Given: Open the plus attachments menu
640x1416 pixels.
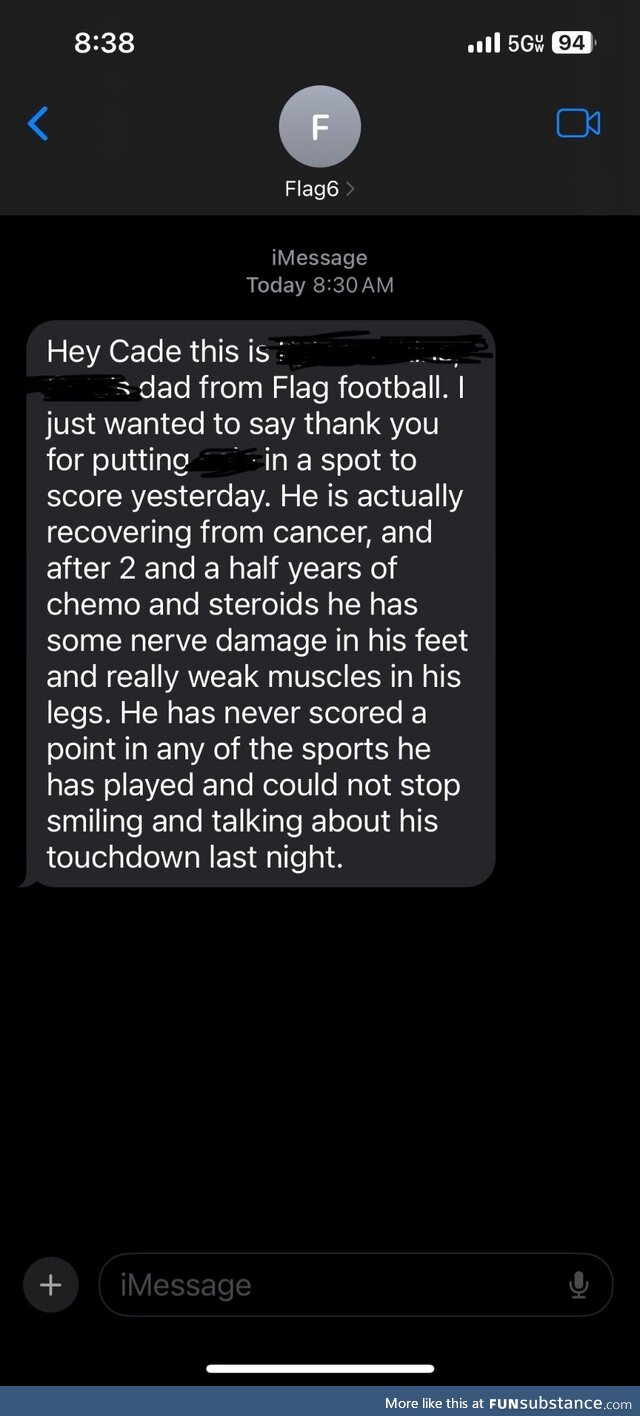Looking at the screenshot, I should pyautogui.click(x=50, y=1285).
